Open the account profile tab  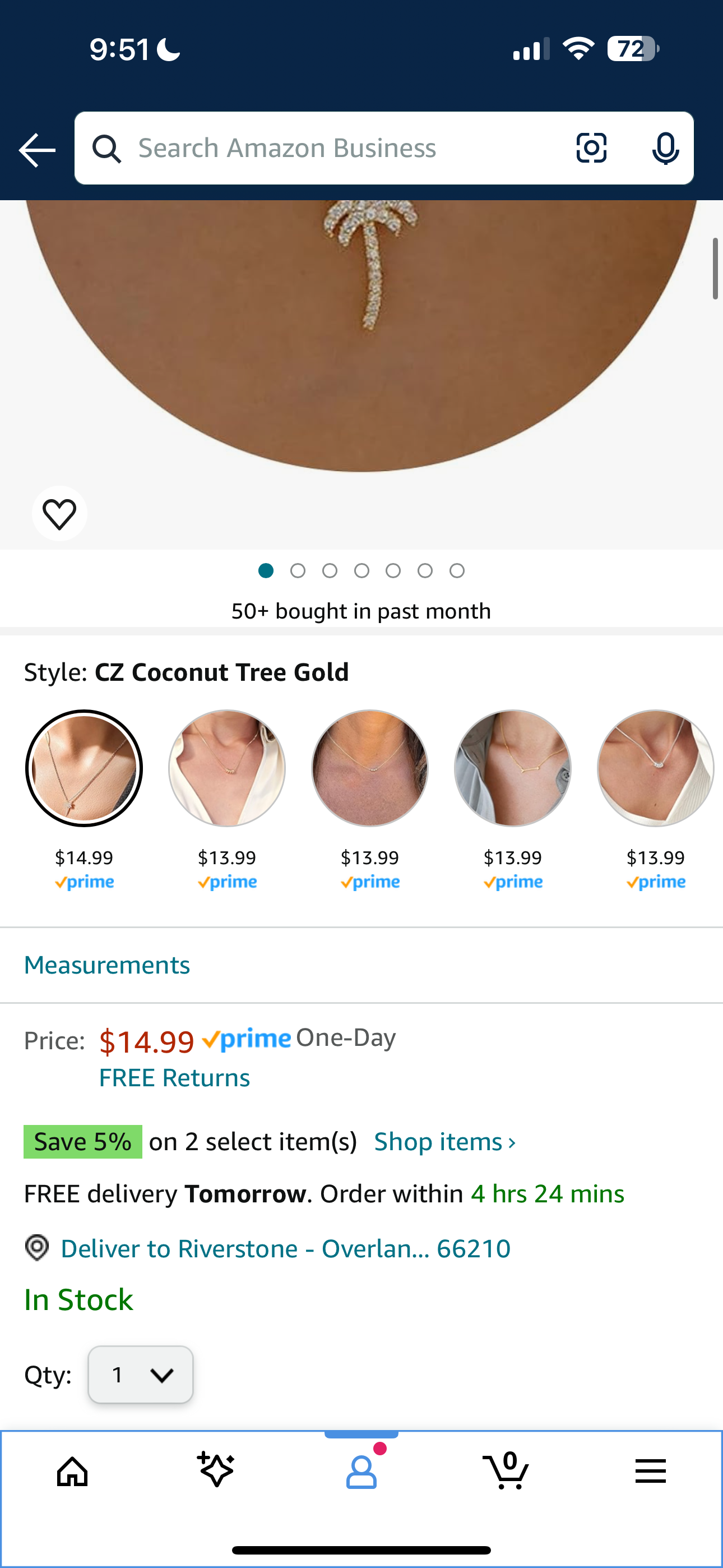pos(361,1472)
